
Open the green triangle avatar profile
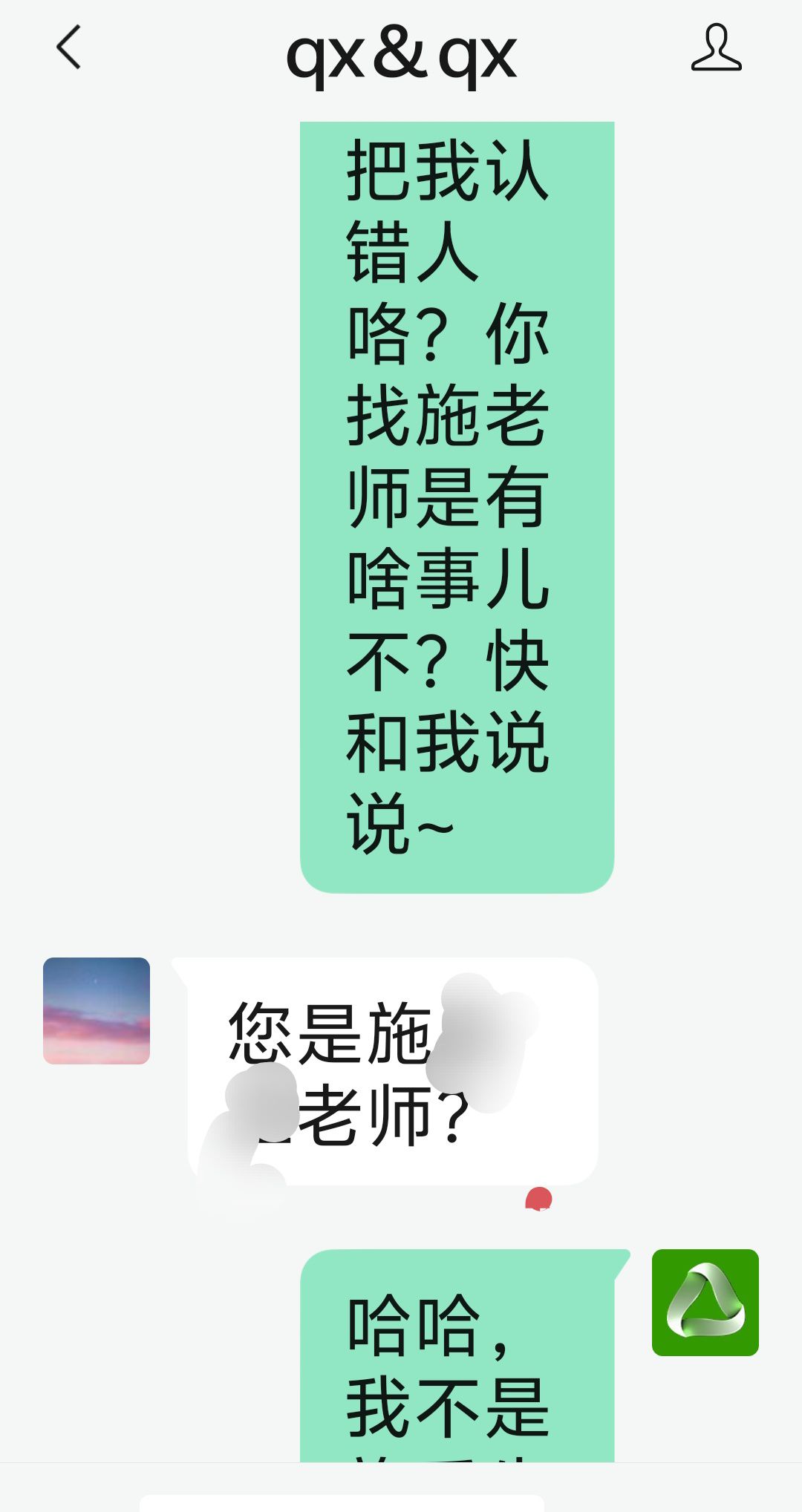[705, 1302]
